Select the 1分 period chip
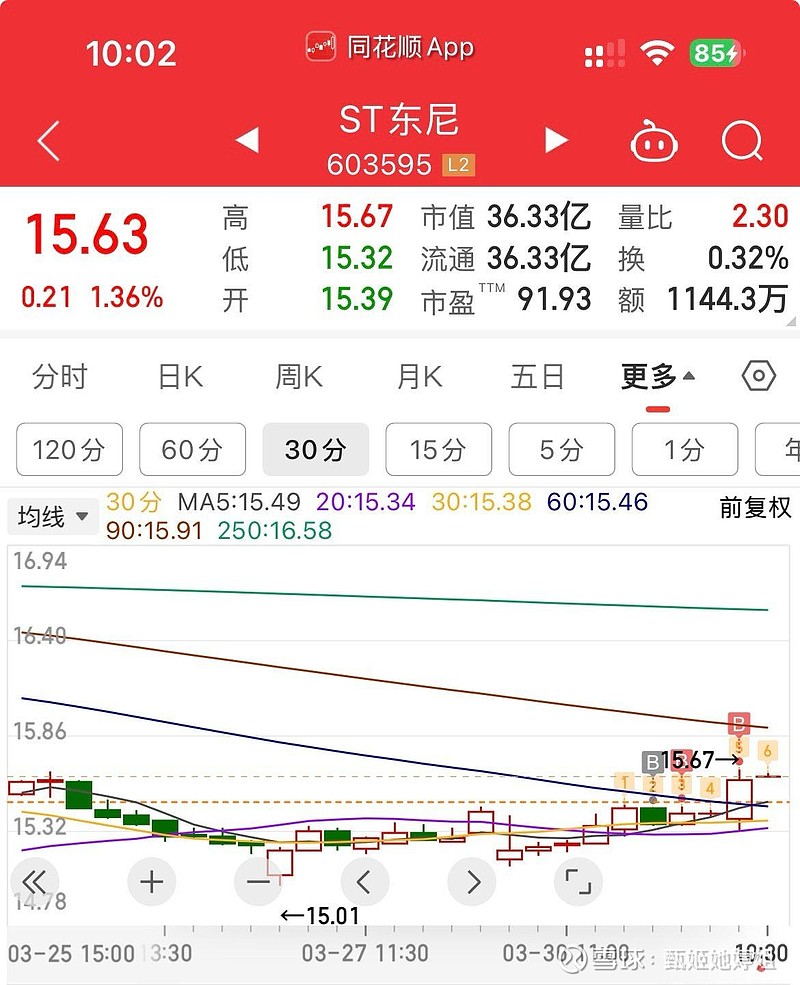 (x=684, y=450)
